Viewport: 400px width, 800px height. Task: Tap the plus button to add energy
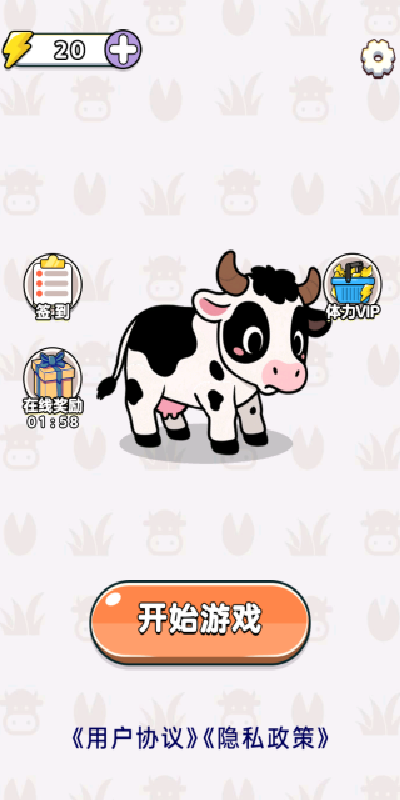pos(123,49)
